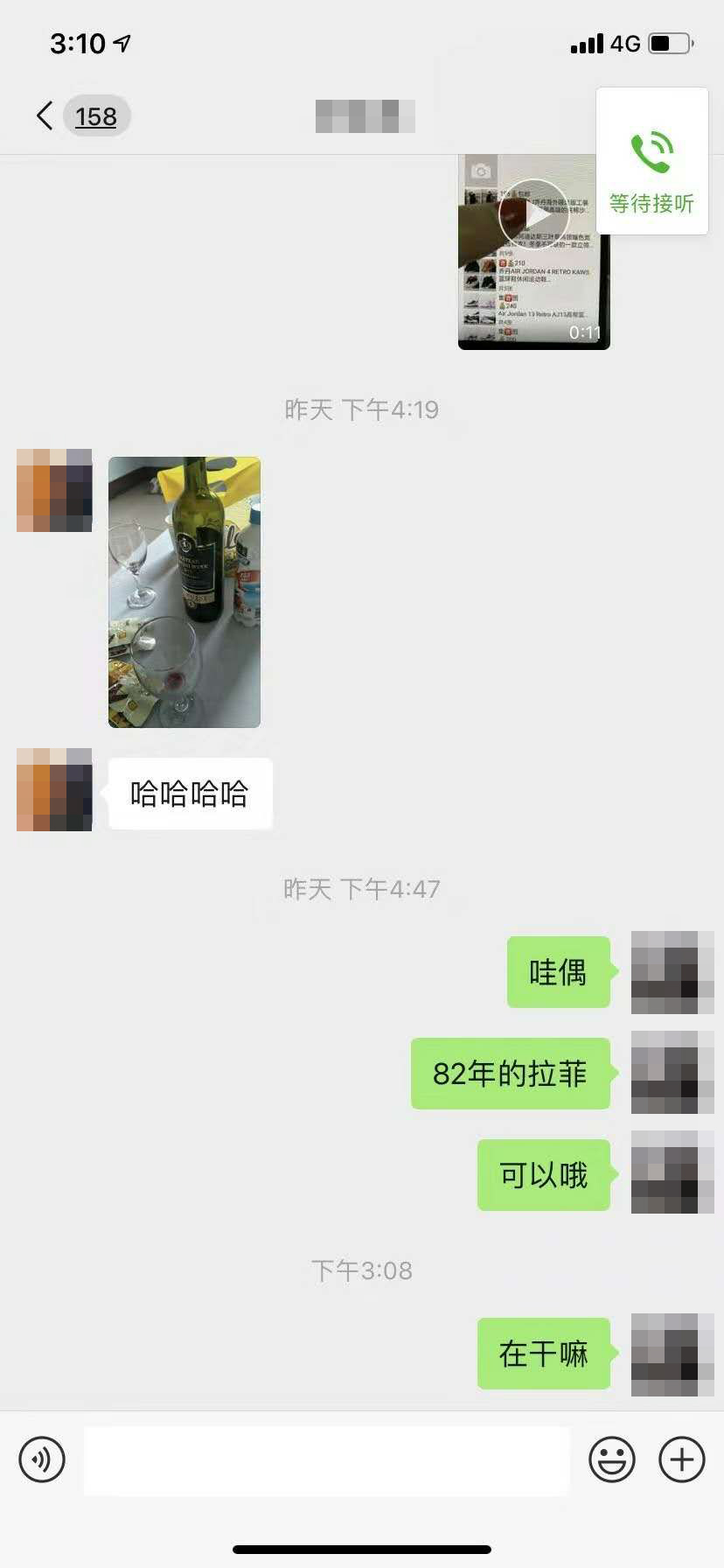Open the floating call window 等待接听
This screenshot has width=724, height=1568.
coord(651,162)
